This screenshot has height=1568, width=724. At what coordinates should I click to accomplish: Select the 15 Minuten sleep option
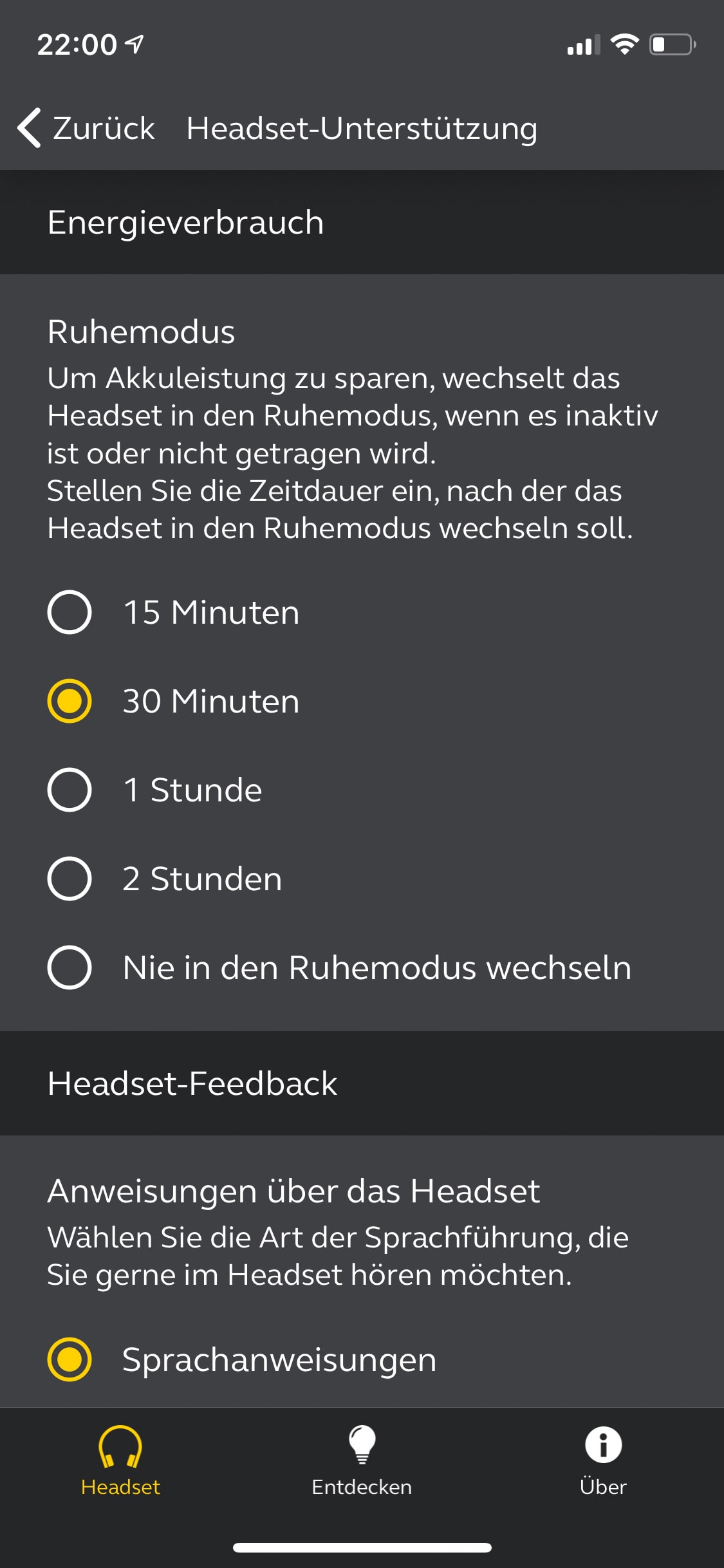[70, 612]
